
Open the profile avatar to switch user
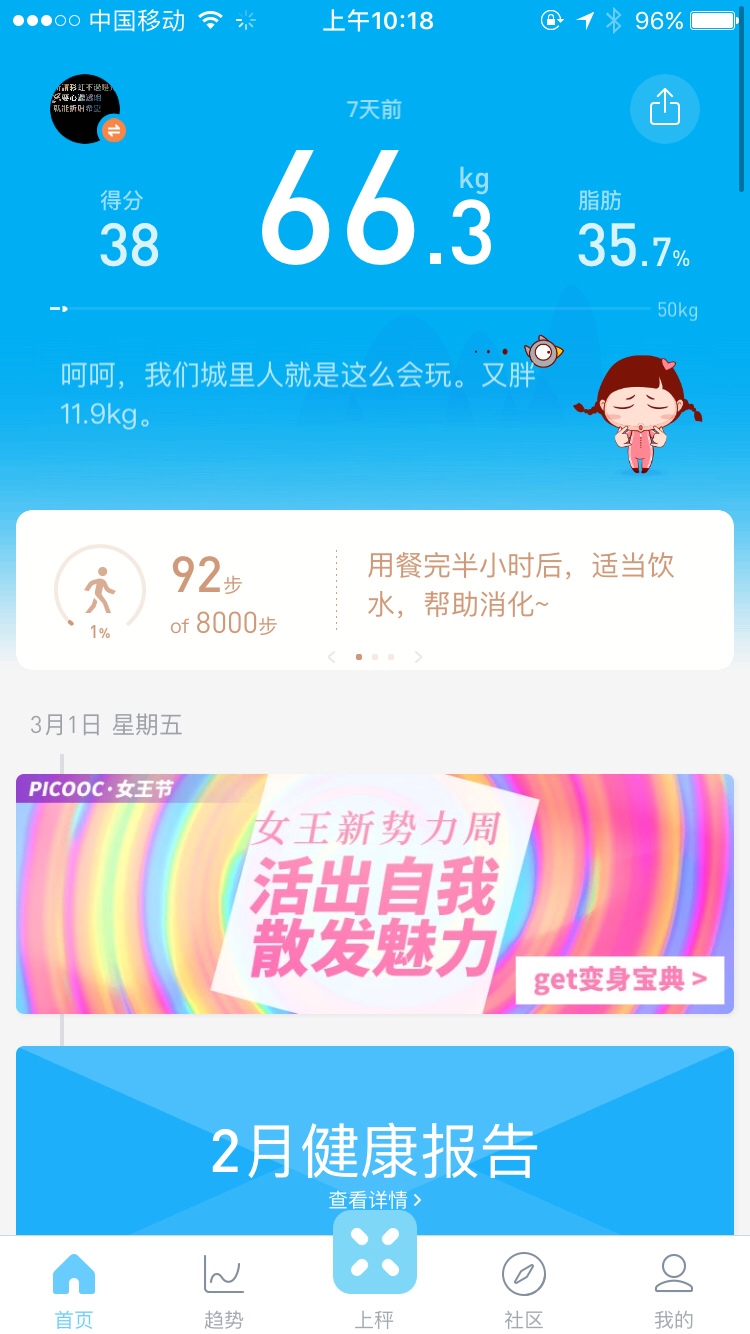(x=86, y=108)
